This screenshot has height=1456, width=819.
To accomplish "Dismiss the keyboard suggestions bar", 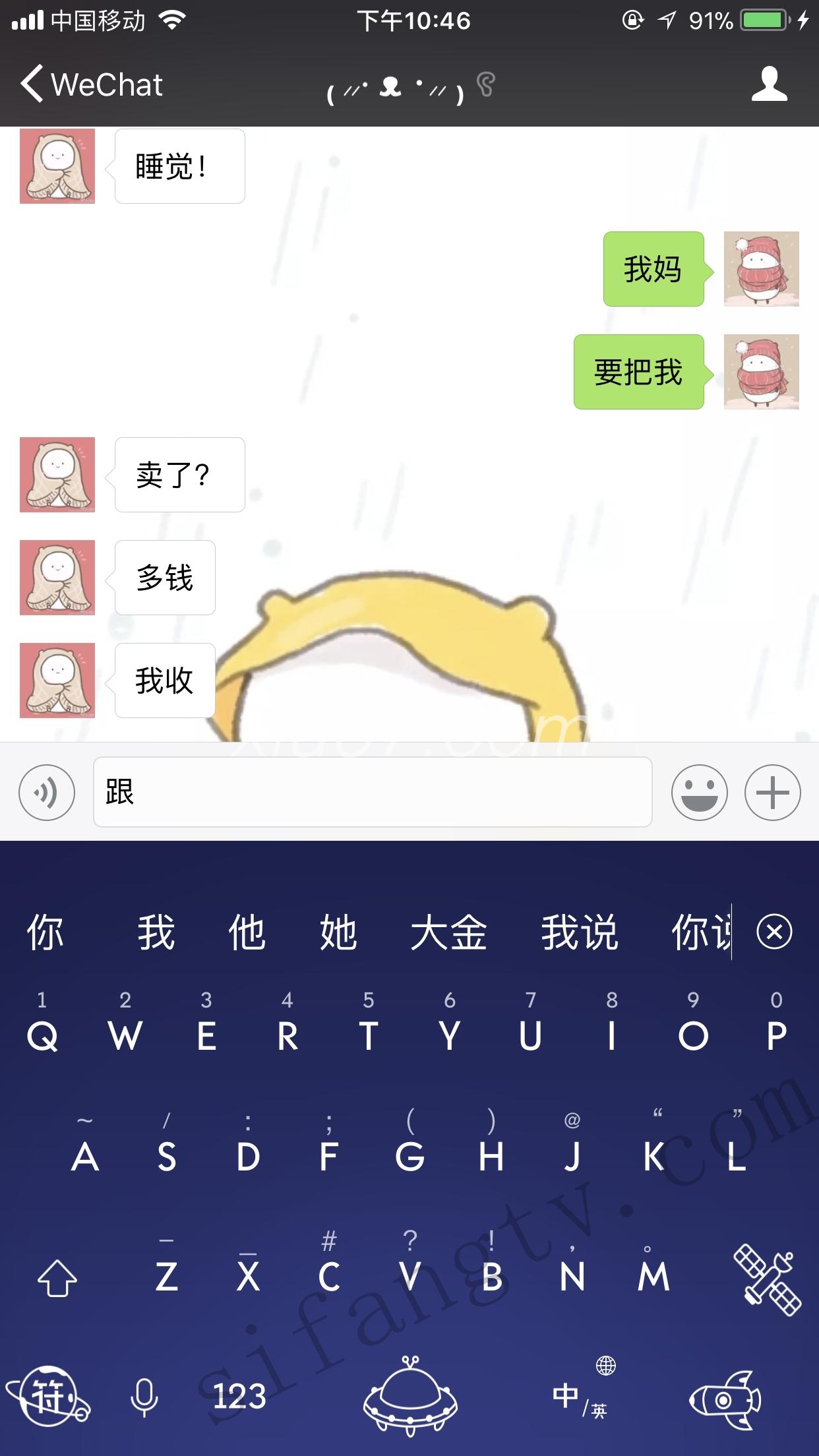I will (774, 932).
